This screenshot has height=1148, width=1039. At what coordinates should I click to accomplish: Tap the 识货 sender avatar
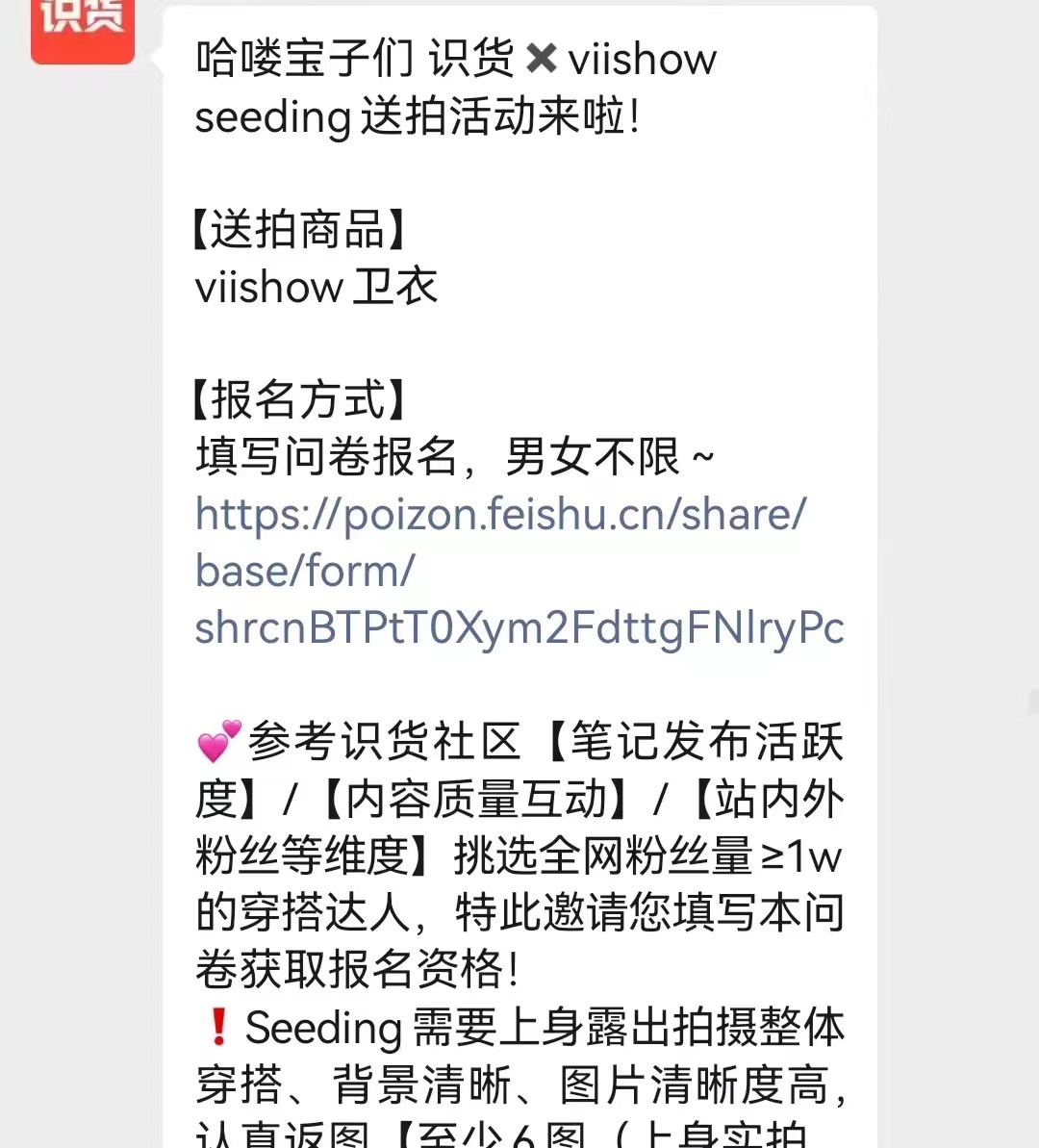83,27
